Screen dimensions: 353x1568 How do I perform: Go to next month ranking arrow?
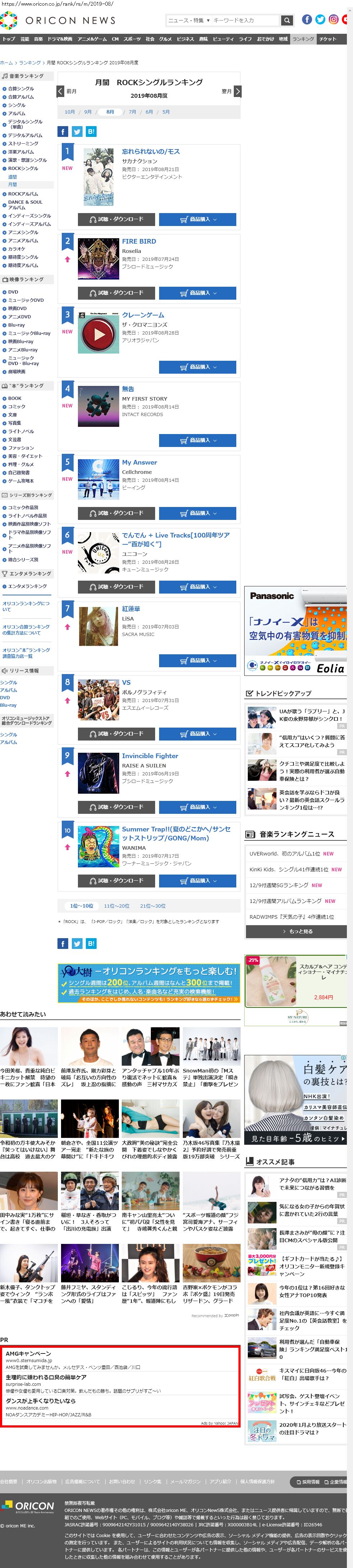pos(237,91)
